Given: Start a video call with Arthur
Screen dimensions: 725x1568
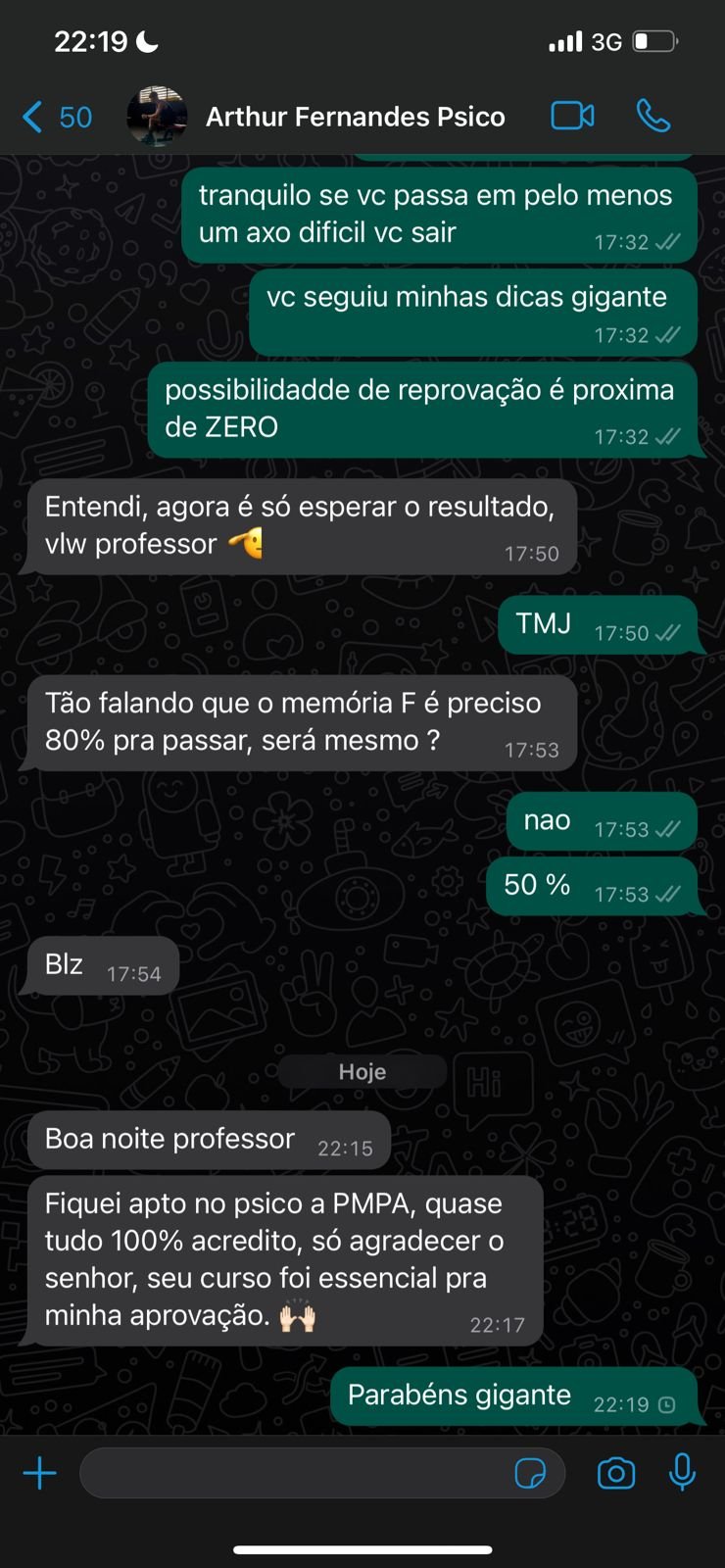Looking at the screenshot, I should (x=572, y=116).
